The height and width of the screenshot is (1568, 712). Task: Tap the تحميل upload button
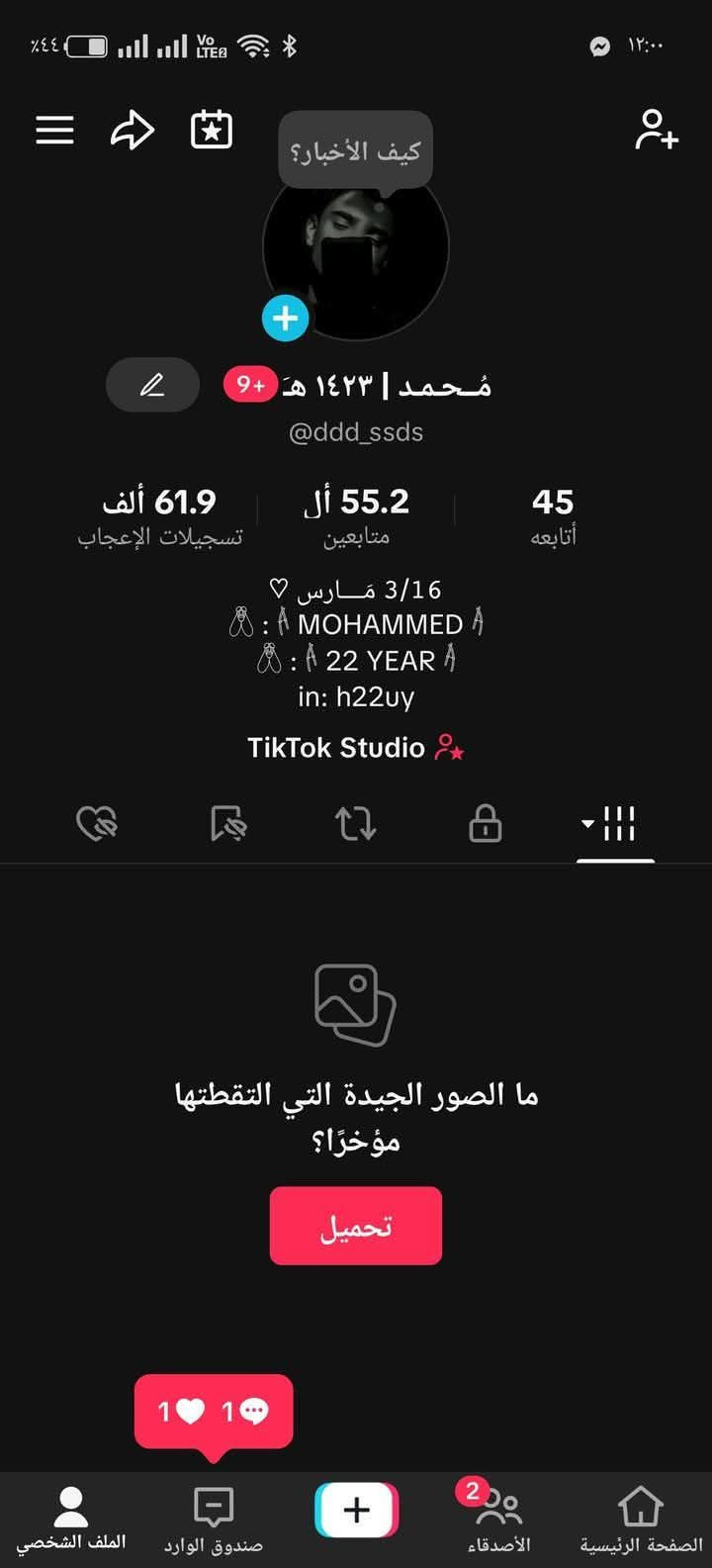point(355,1226)
